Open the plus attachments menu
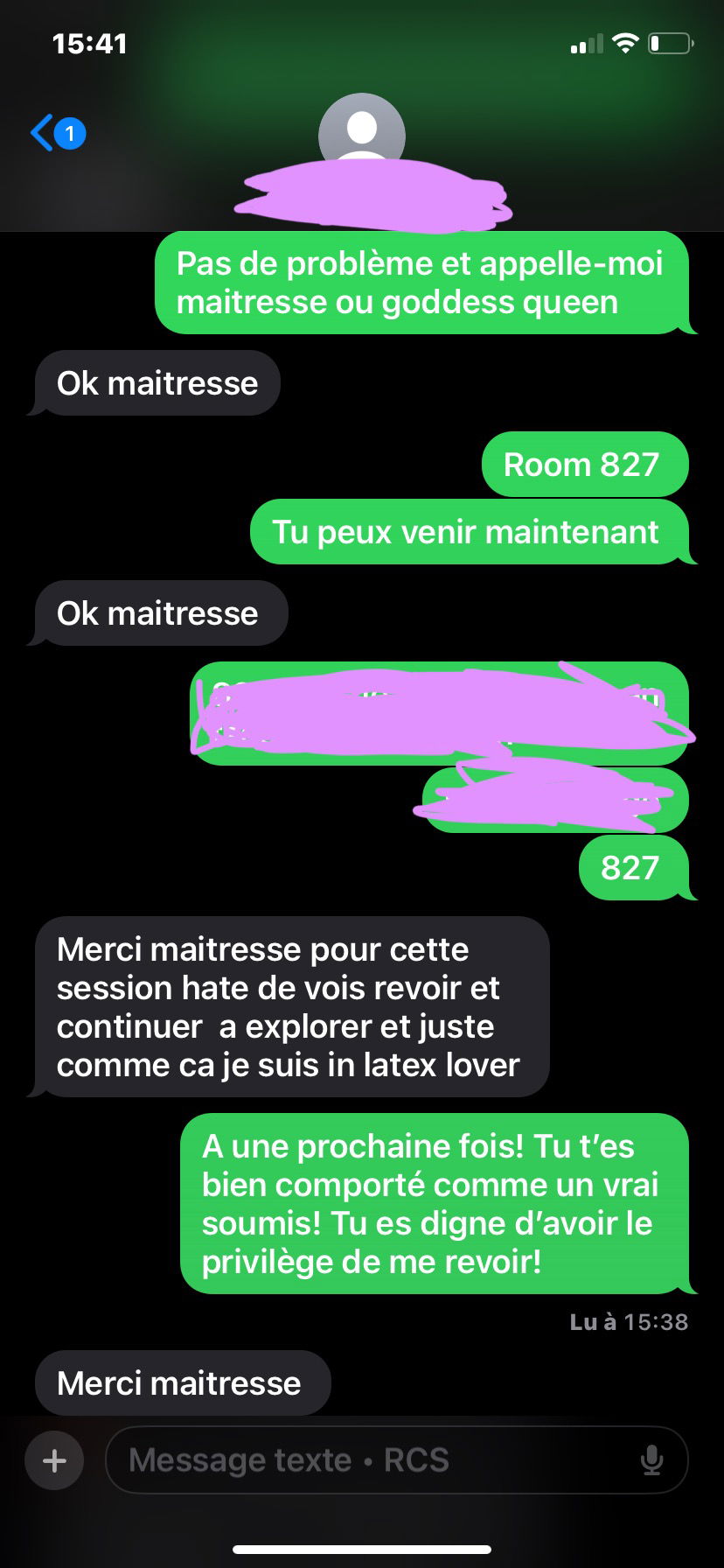724x1568 pixels. pyautogui.click(x=54, y=1460)
